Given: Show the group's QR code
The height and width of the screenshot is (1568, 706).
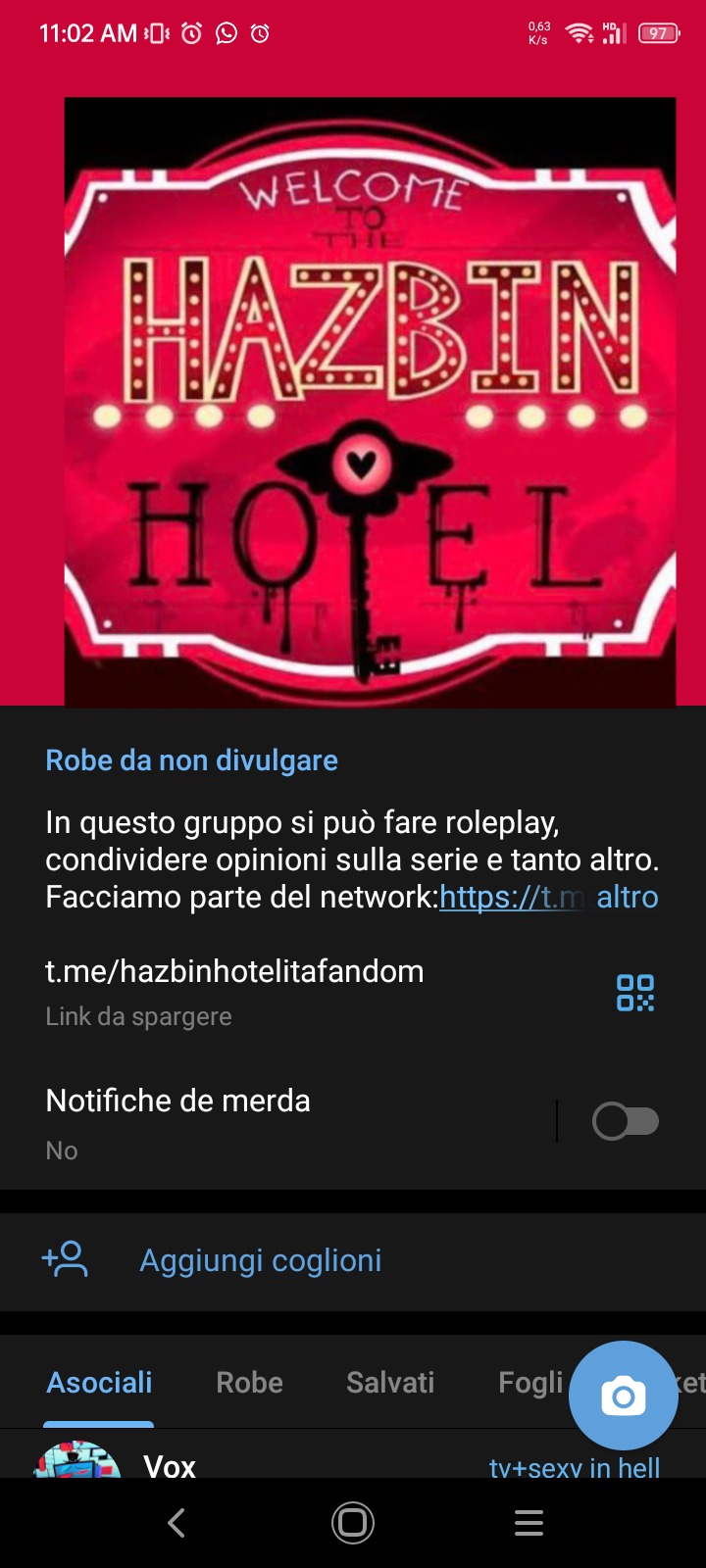Looking at the screenshot, I should tap(634, 993).
